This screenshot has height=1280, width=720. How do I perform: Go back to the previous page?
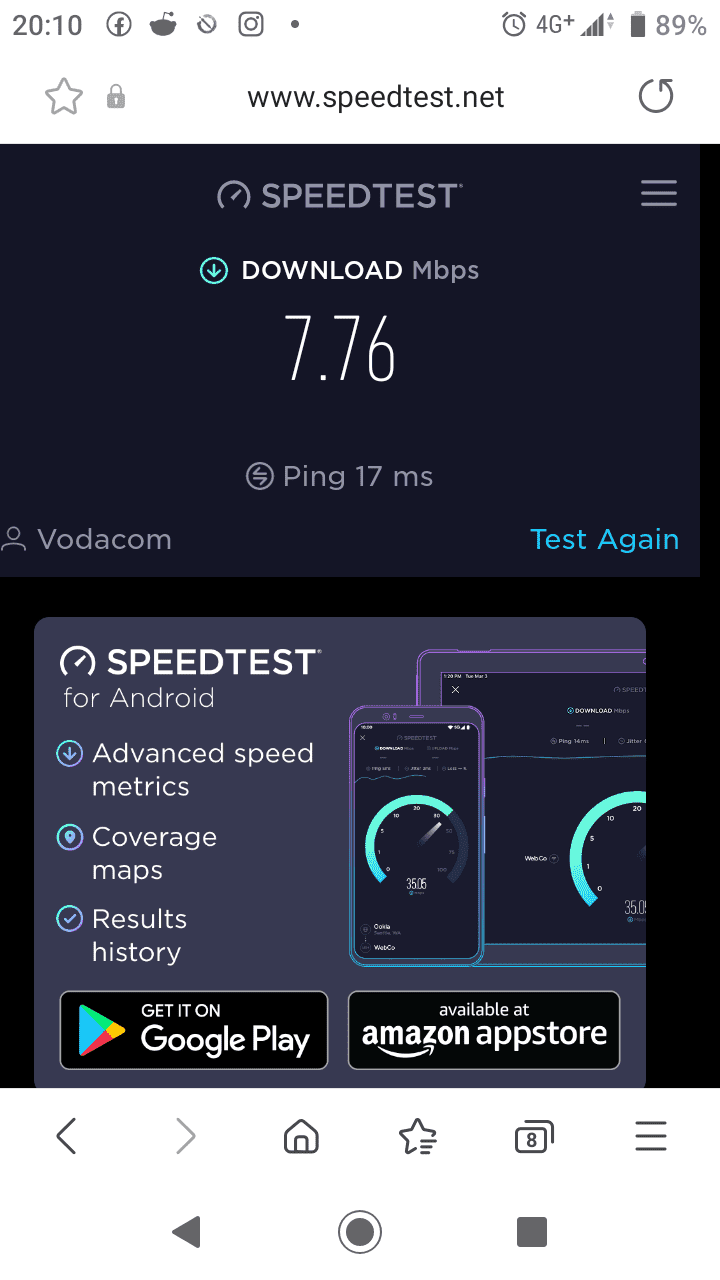(x=67, y=1136)
